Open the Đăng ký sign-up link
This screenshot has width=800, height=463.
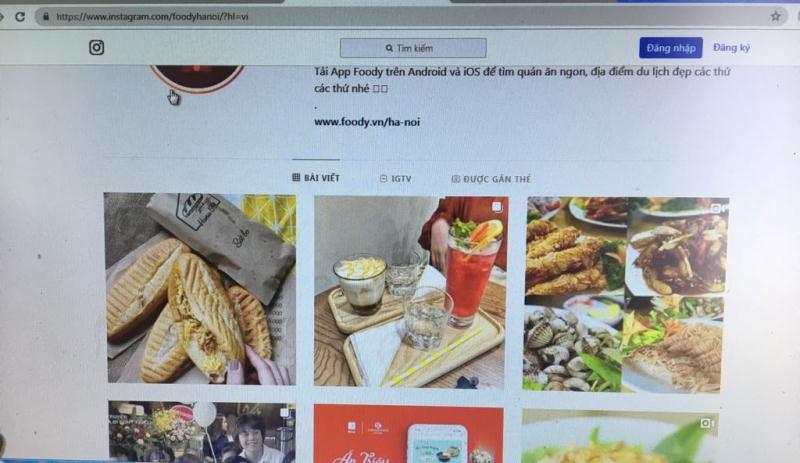(x=731, y=48)
